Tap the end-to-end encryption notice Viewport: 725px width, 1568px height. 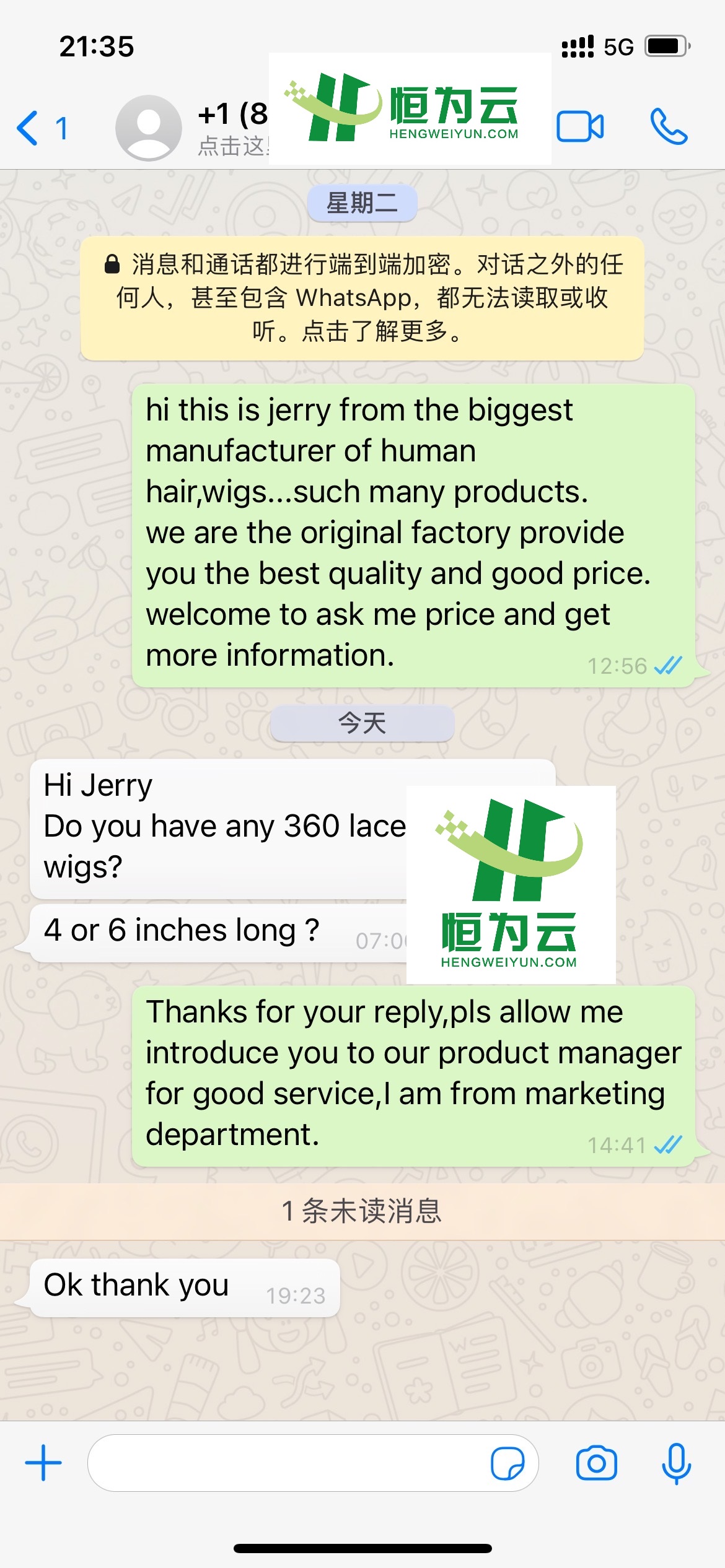(x=362, y=298)
